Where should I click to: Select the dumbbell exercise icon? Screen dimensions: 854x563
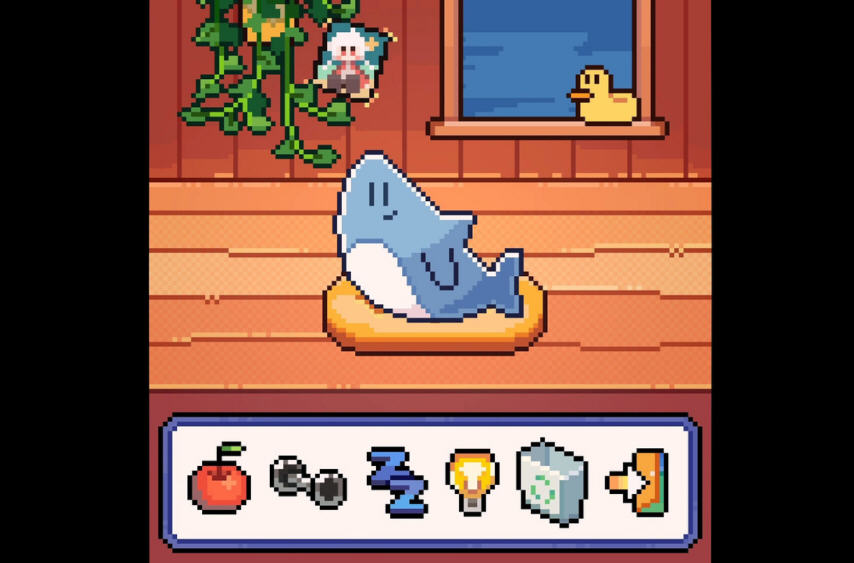pos(308,483)
